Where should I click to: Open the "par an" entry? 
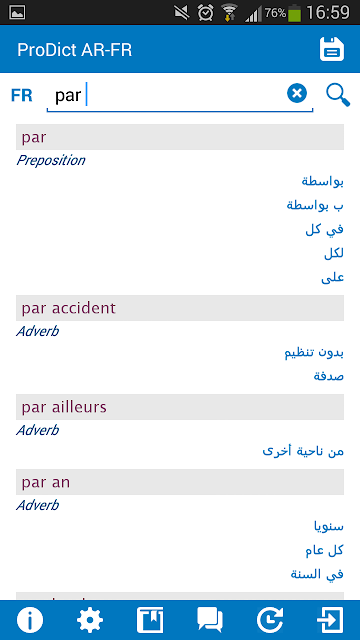pos(180,482)
